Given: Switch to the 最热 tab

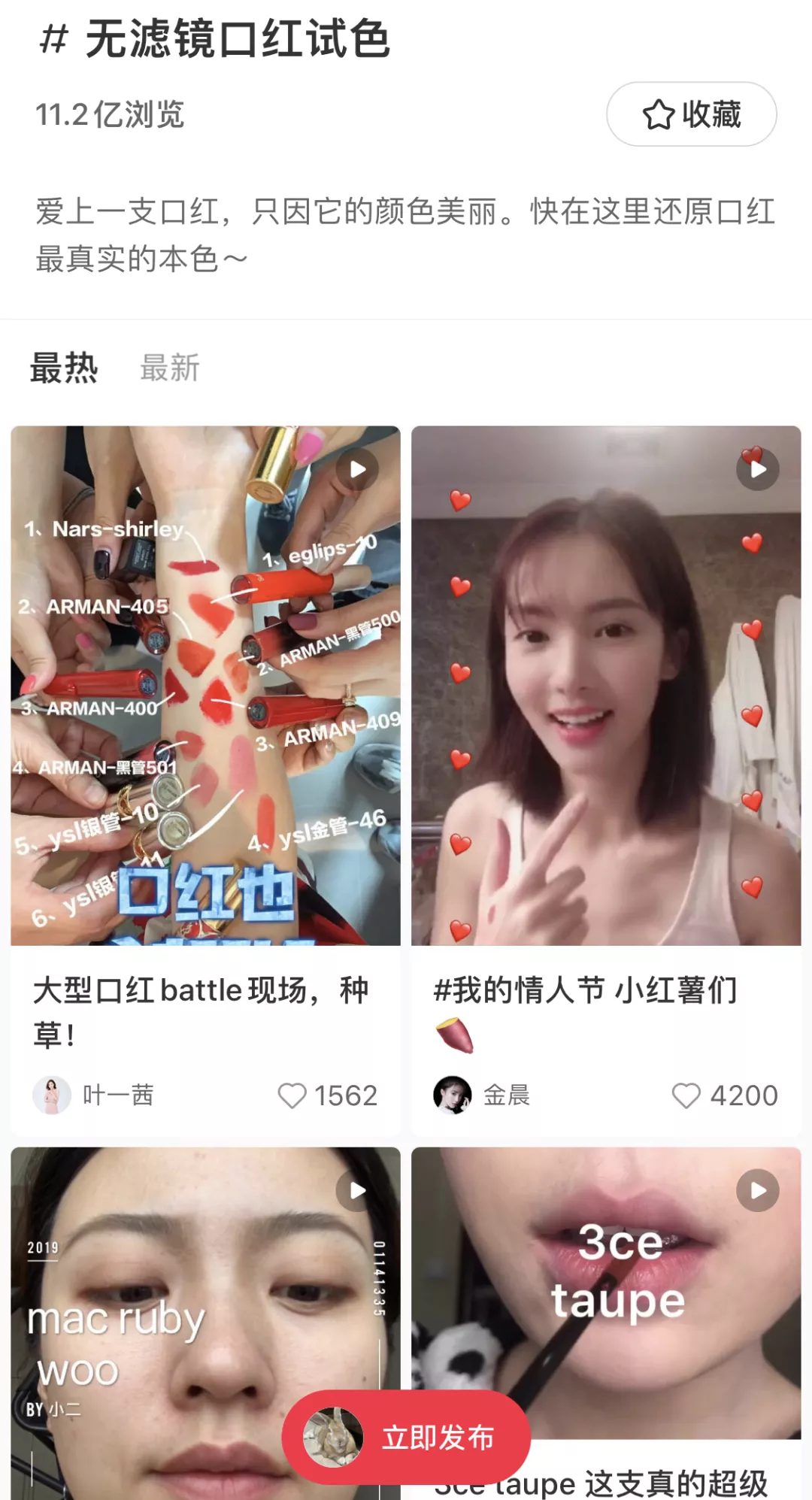Looking at the screenshot, I should [x=64, y=368].
